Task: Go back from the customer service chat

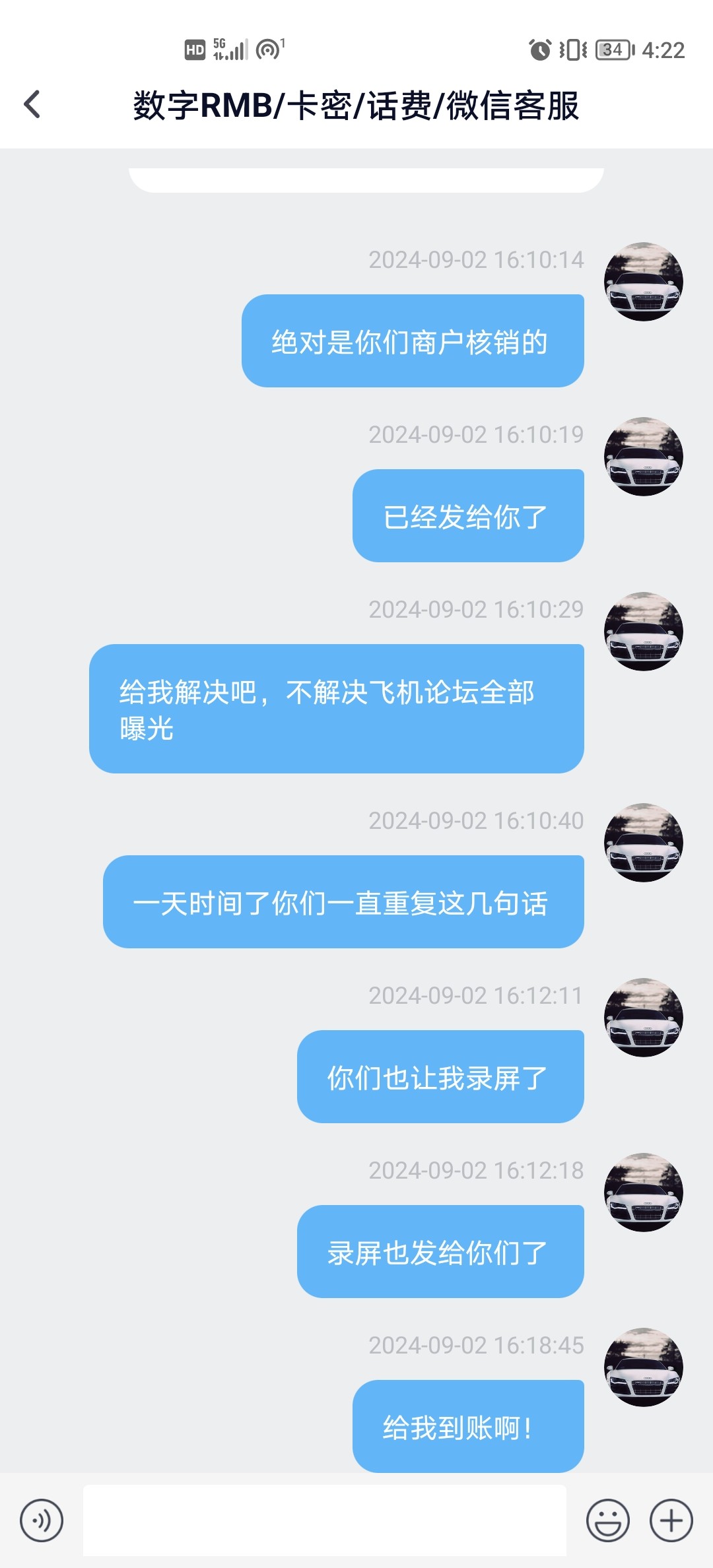Action: click(32, 105)
